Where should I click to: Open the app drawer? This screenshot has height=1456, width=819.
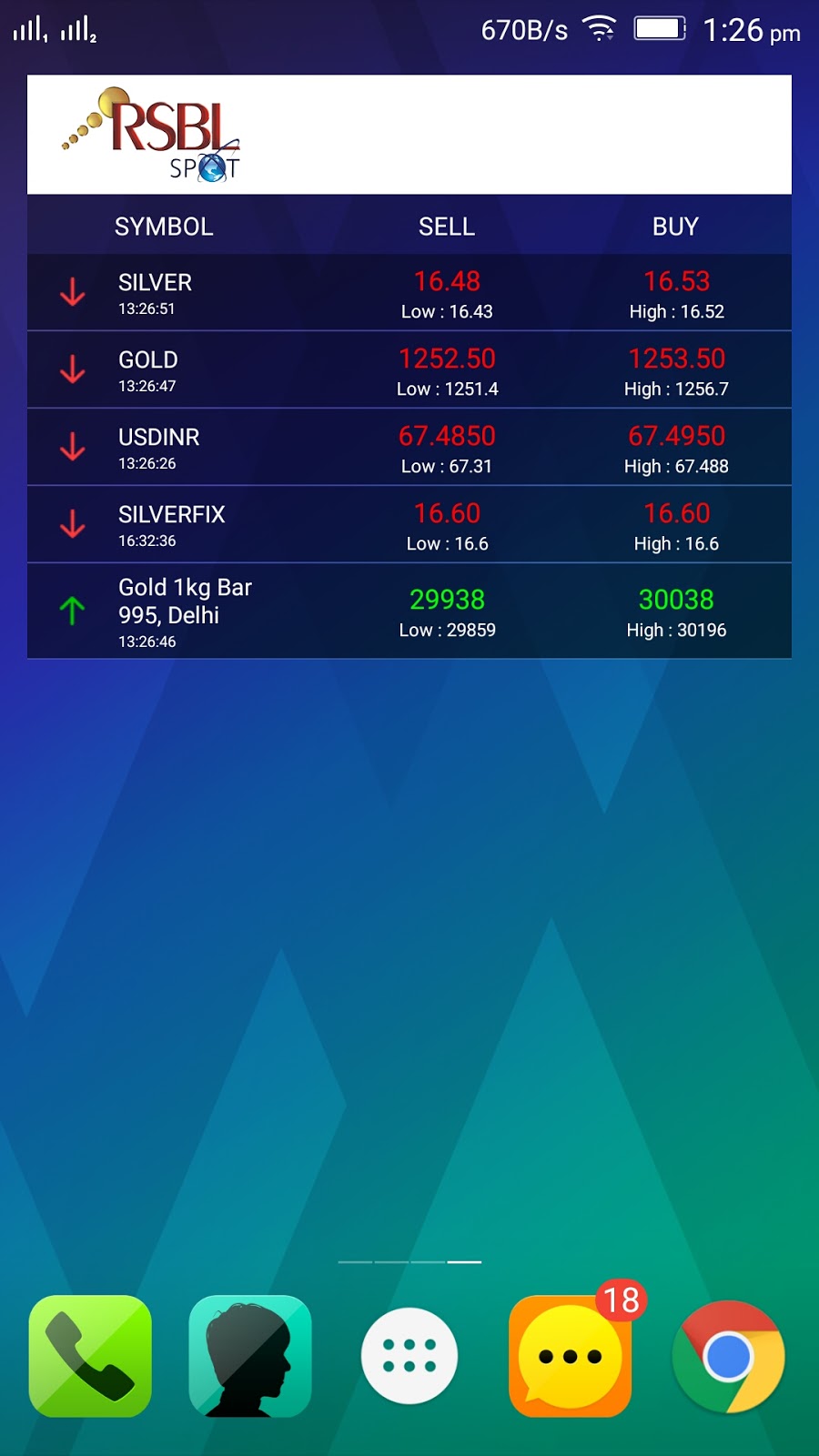point(409,1356)
